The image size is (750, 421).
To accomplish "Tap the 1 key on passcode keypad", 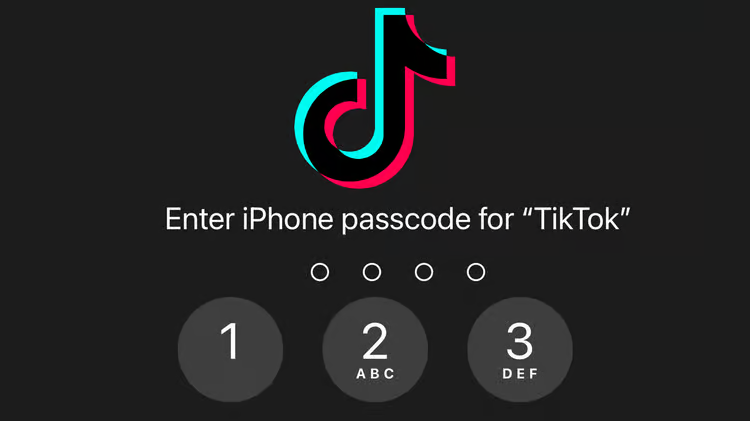I will pyautogui.click(x=230, y=349).
